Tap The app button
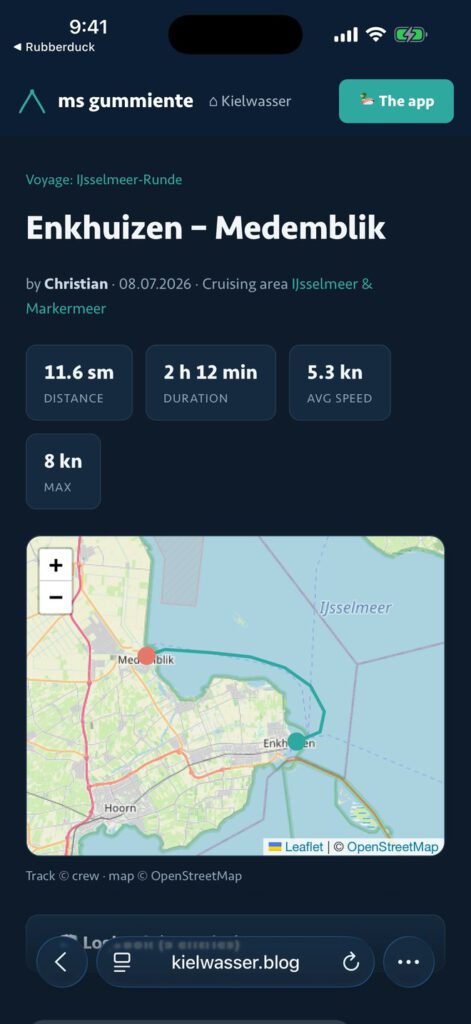The image size is (471, 1024). pyautogui.click(x=396, y=101)
